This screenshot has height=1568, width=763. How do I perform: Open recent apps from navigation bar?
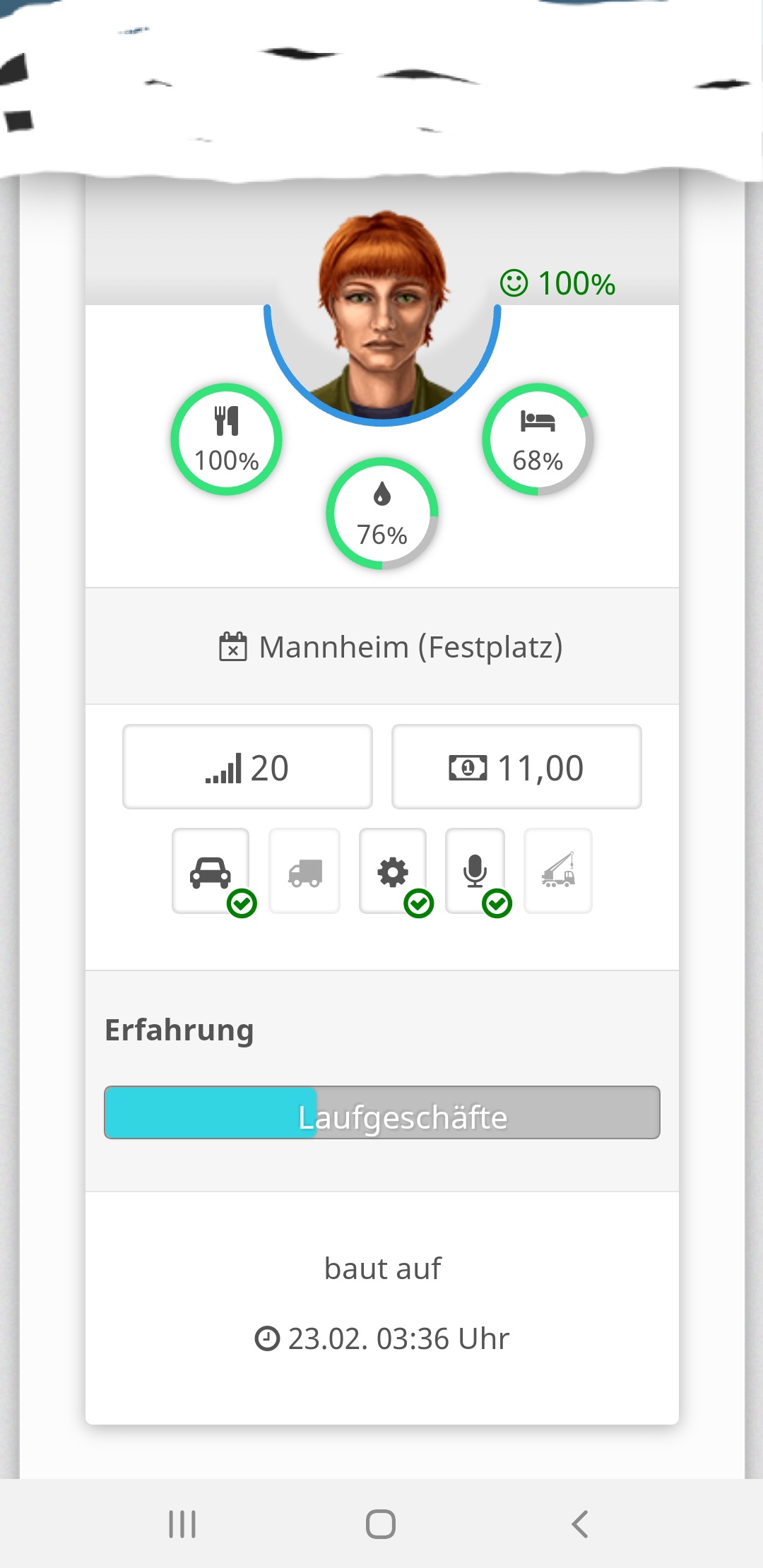(x=182, y=1524)
